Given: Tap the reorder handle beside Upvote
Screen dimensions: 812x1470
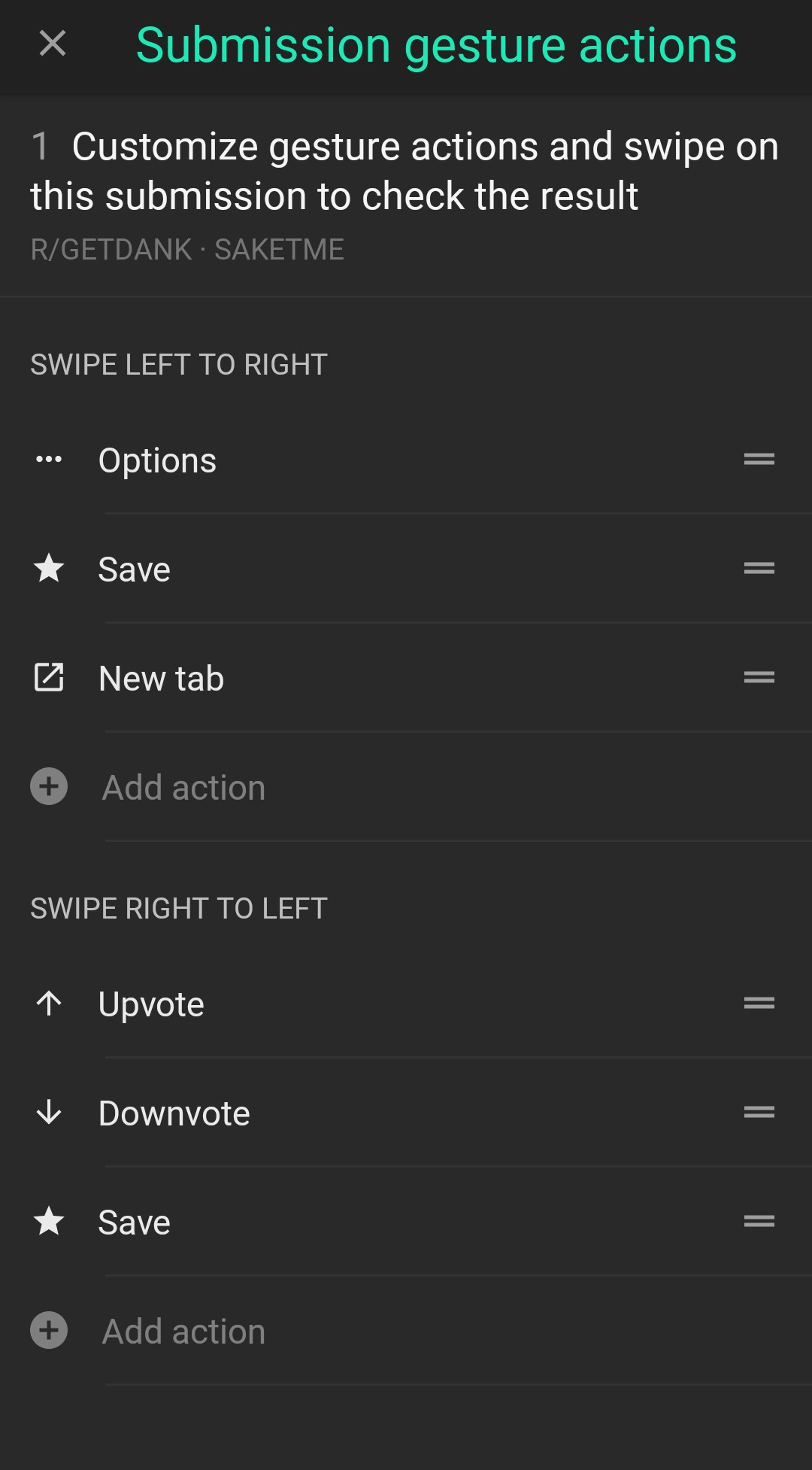Looking at the screenshot, I should point(759,1003).
